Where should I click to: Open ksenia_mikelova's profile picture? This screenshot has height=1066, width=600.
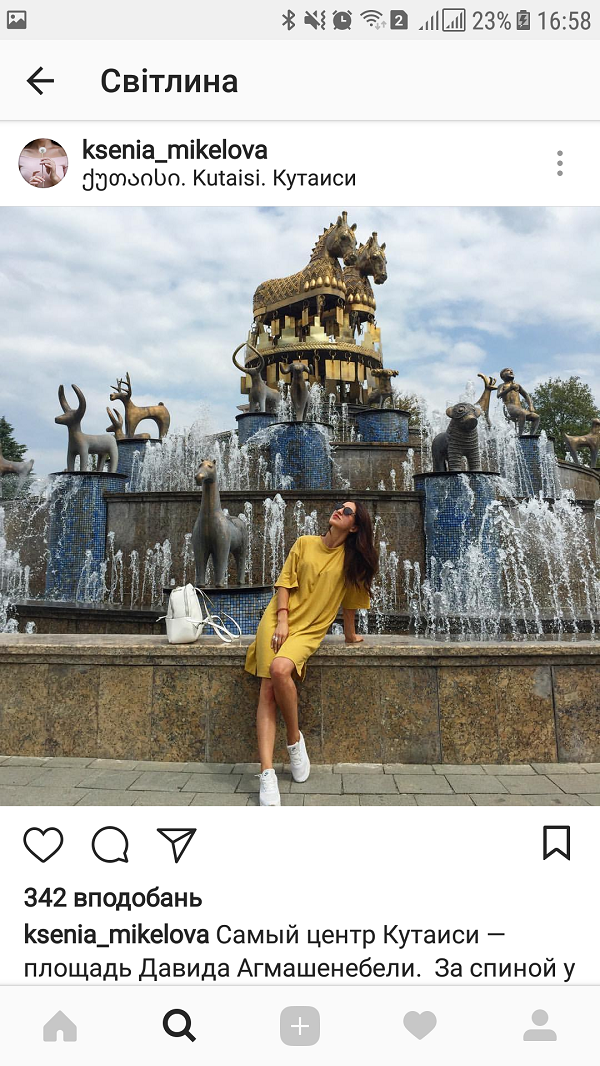tap(43, 164)
